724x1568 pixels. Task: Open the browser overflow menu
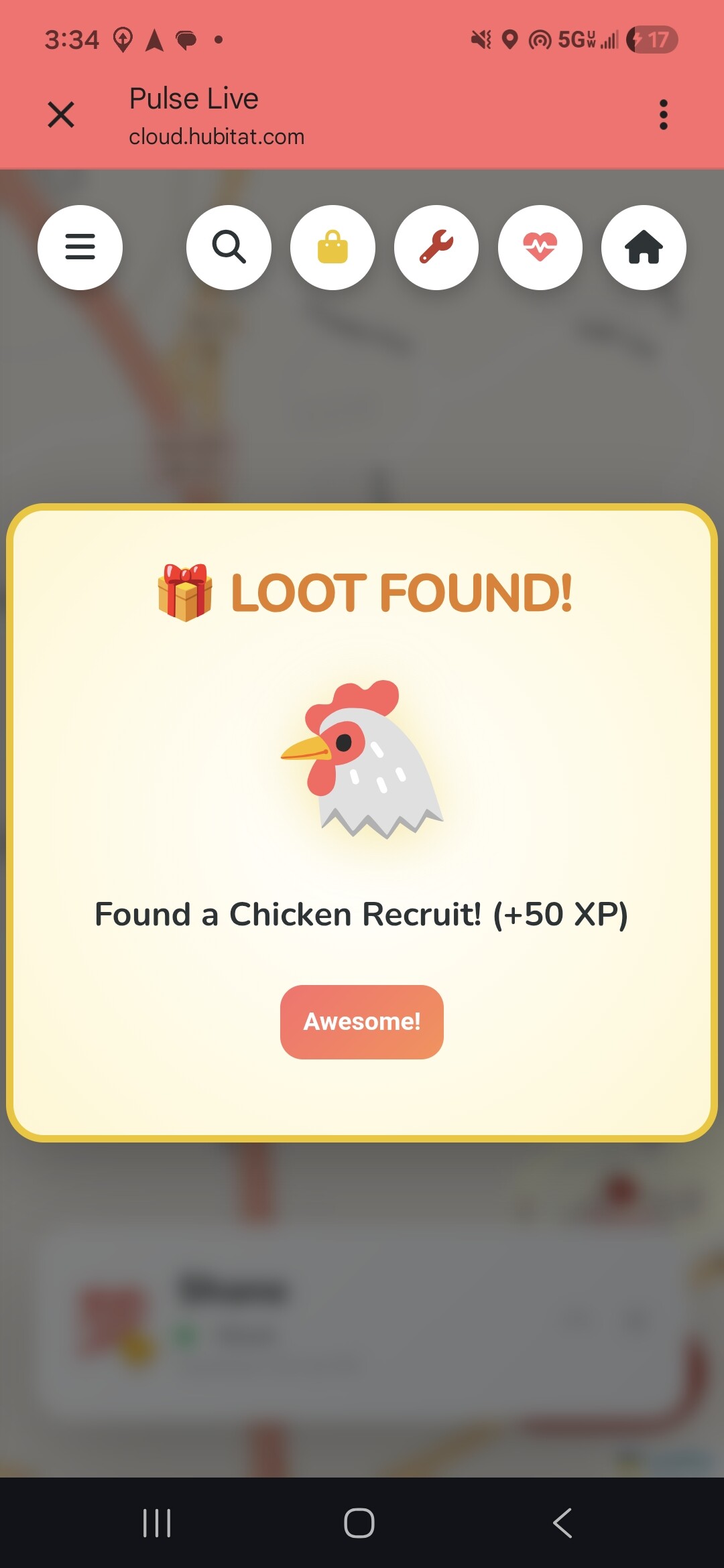[663, 115]
